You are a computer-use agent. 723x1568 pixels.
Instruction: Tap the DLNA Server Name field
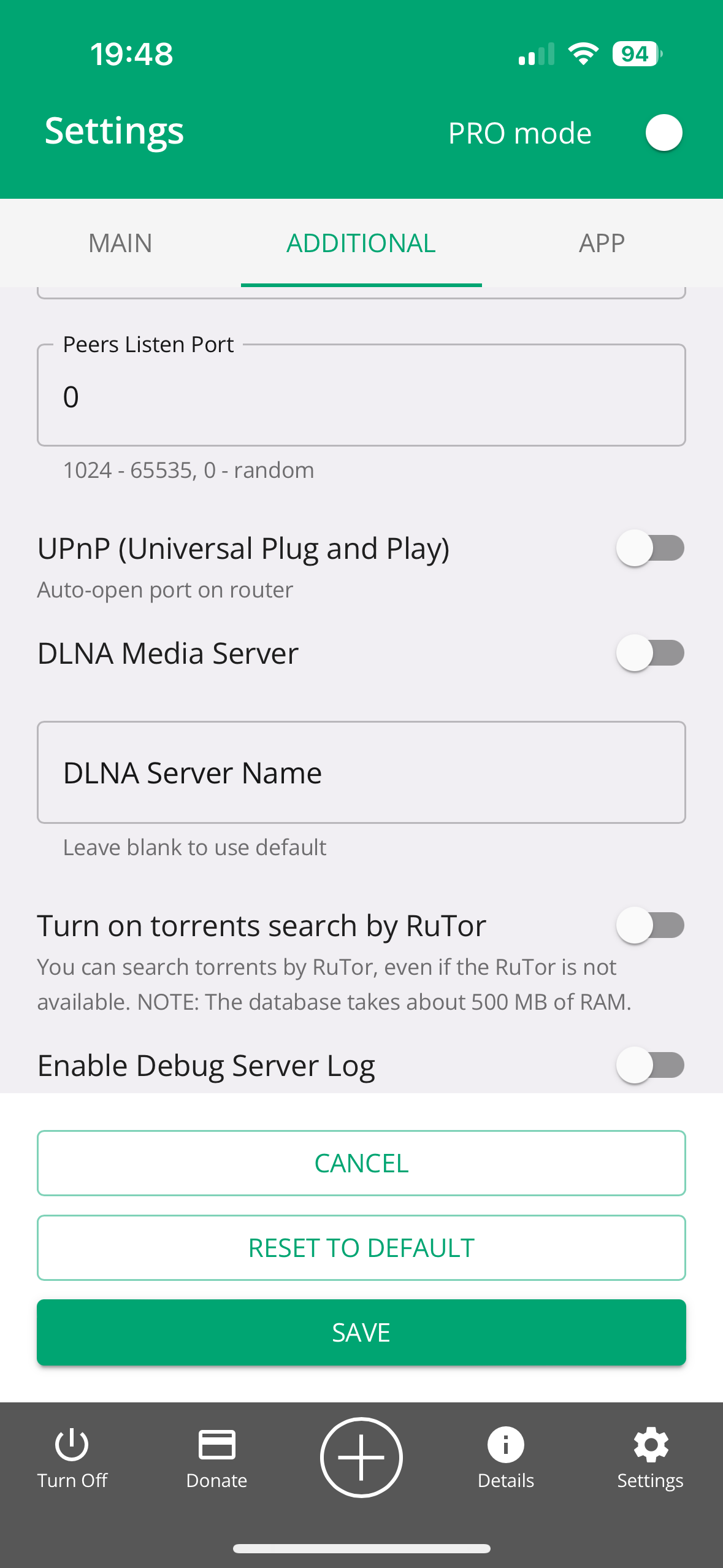coord(361,772)
